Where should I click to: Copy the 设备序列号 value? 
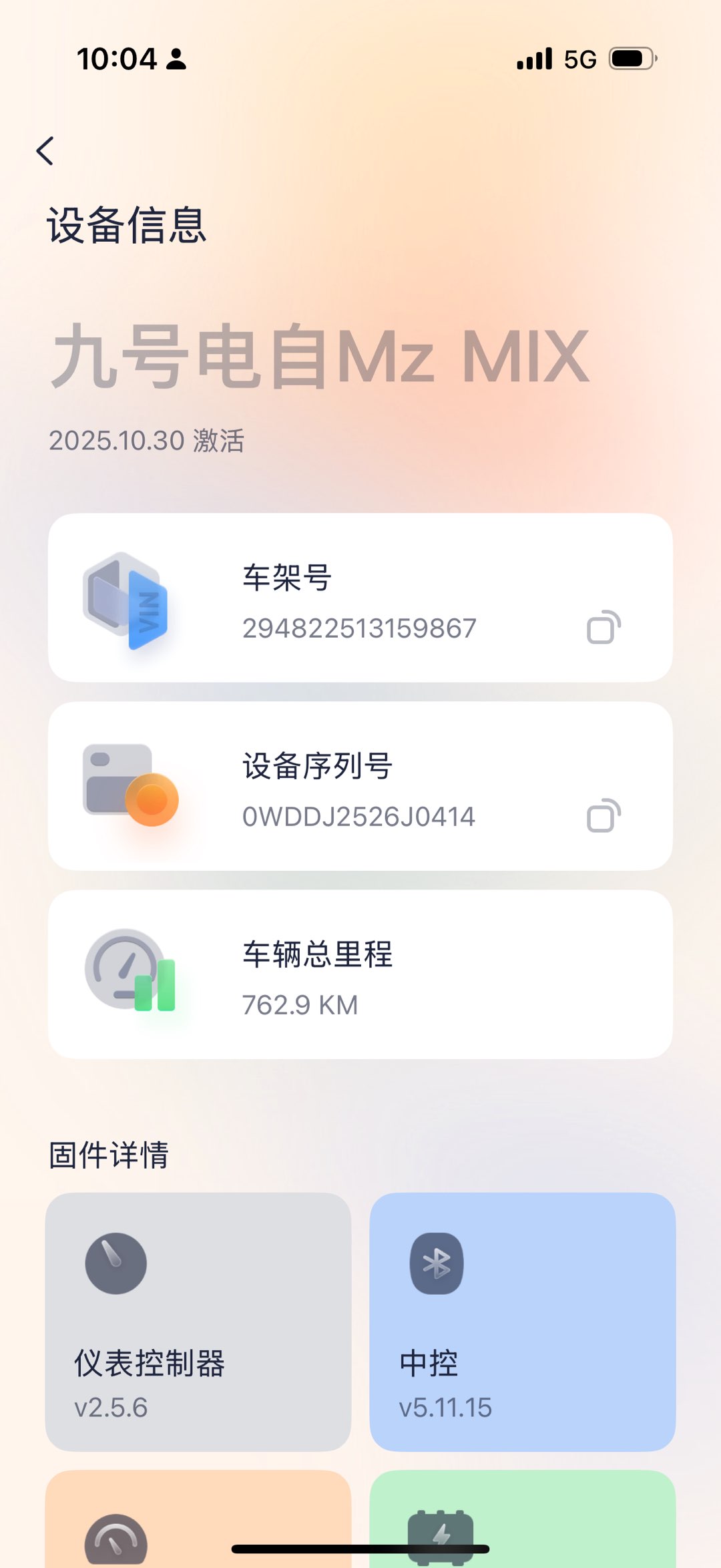coord(603,816)
